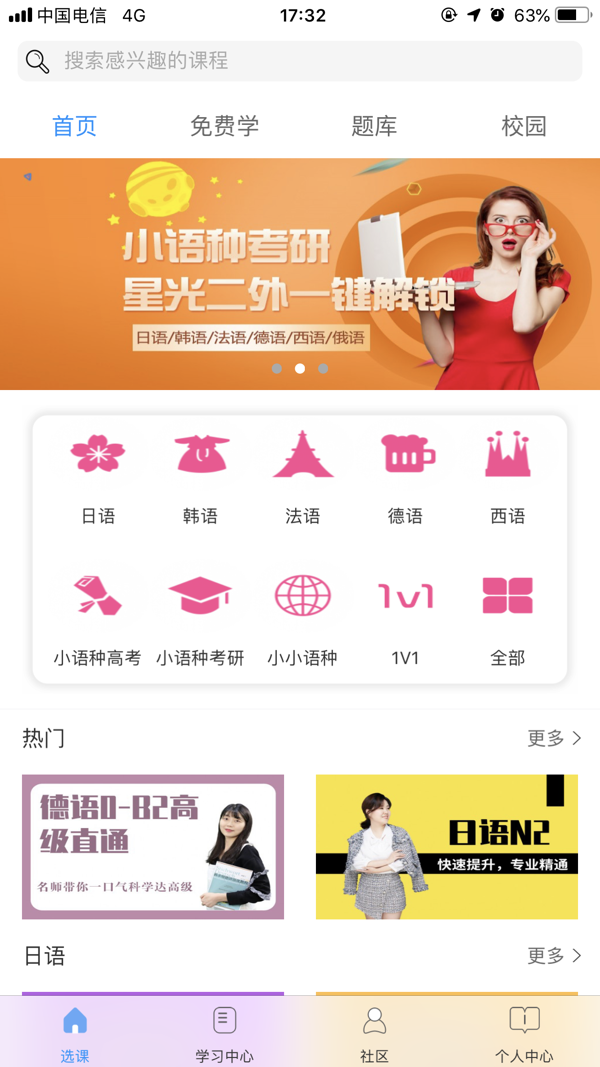This screenshot has width=600, height=1067.
Task: Open the 德语0-B2高级直通 course card
Action: (153, 847)
